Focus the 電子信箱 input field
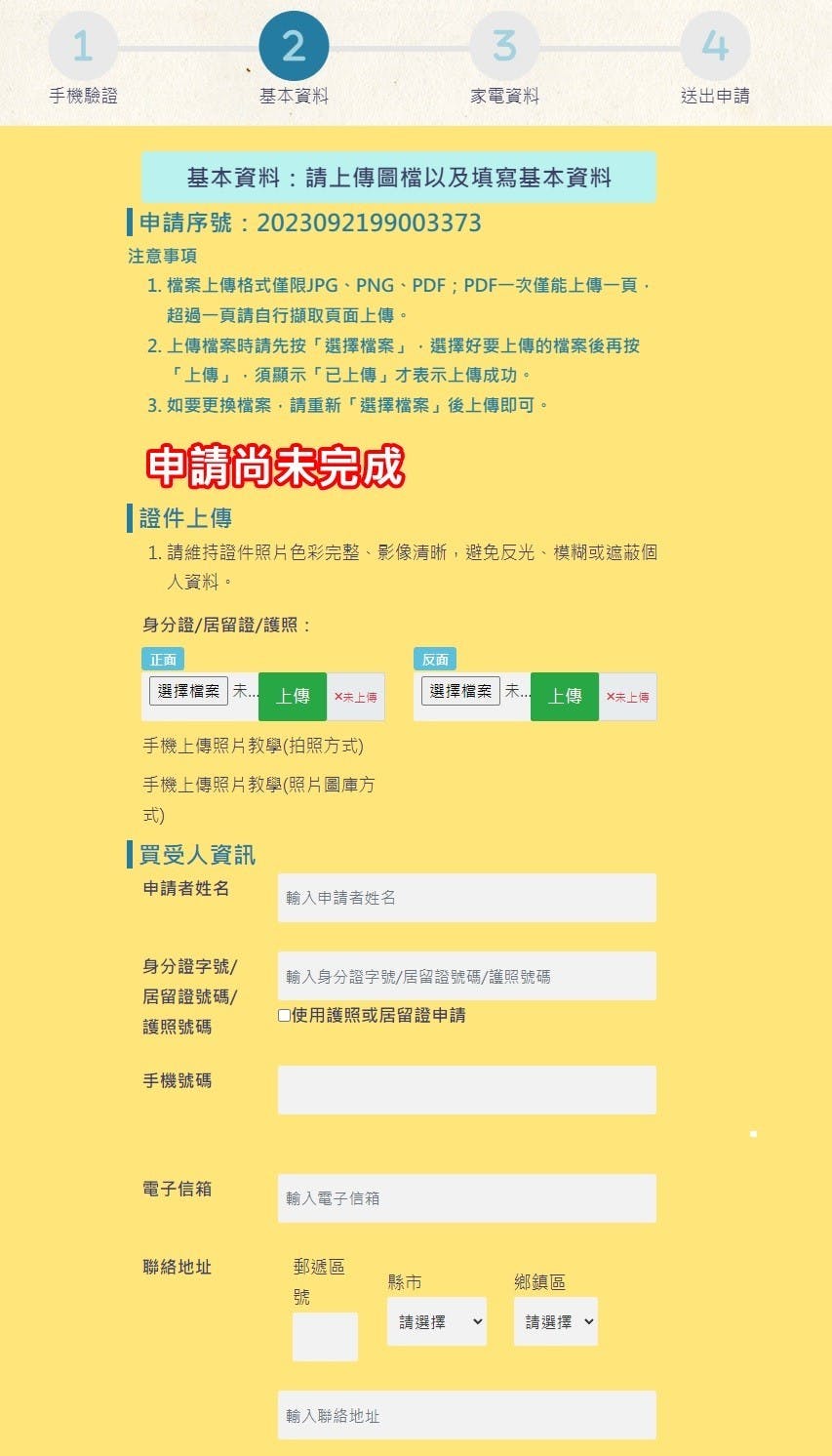Viewport: 832px width, 1456px height. point(466,1198)
